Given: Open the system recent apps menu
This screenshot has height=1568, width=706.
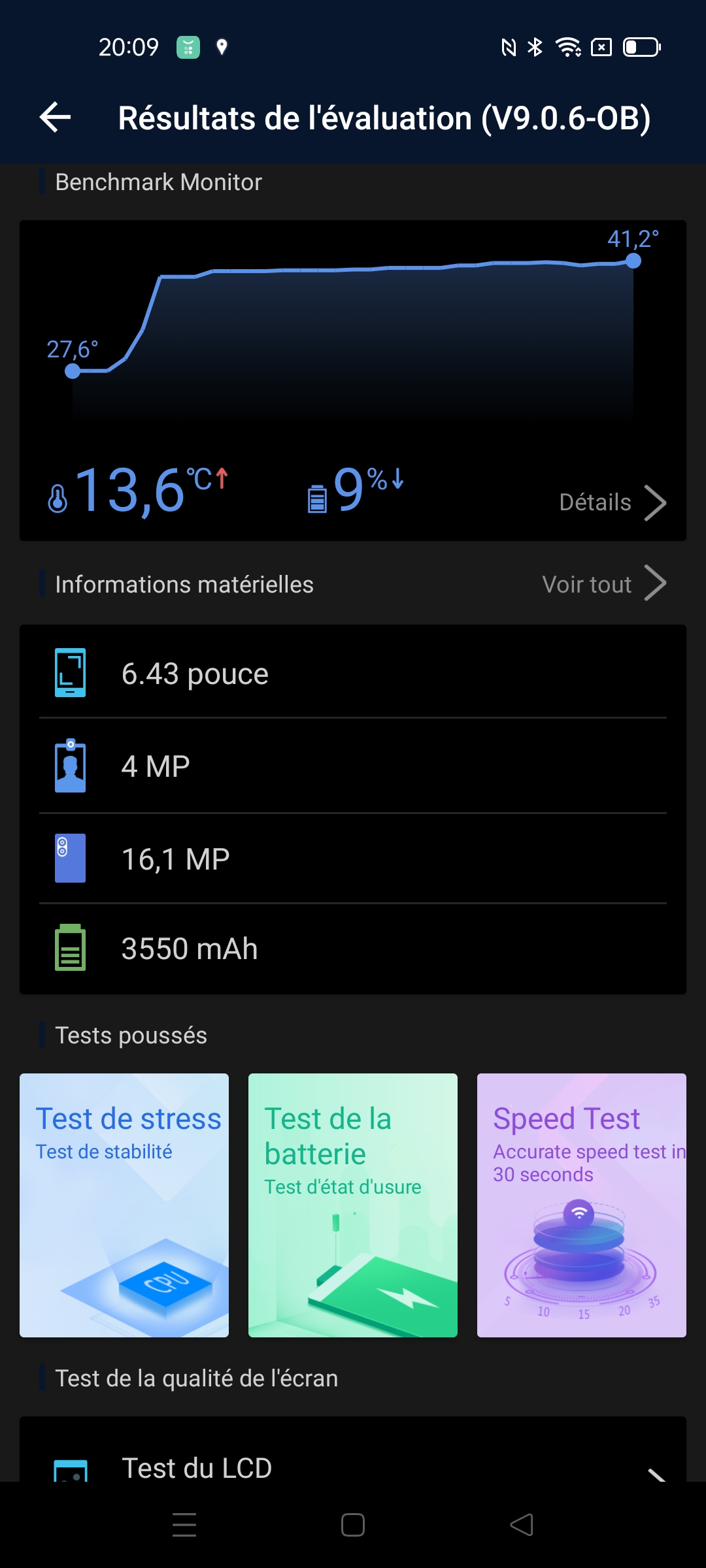Looking at the screenshot, I should [184, 1525].
